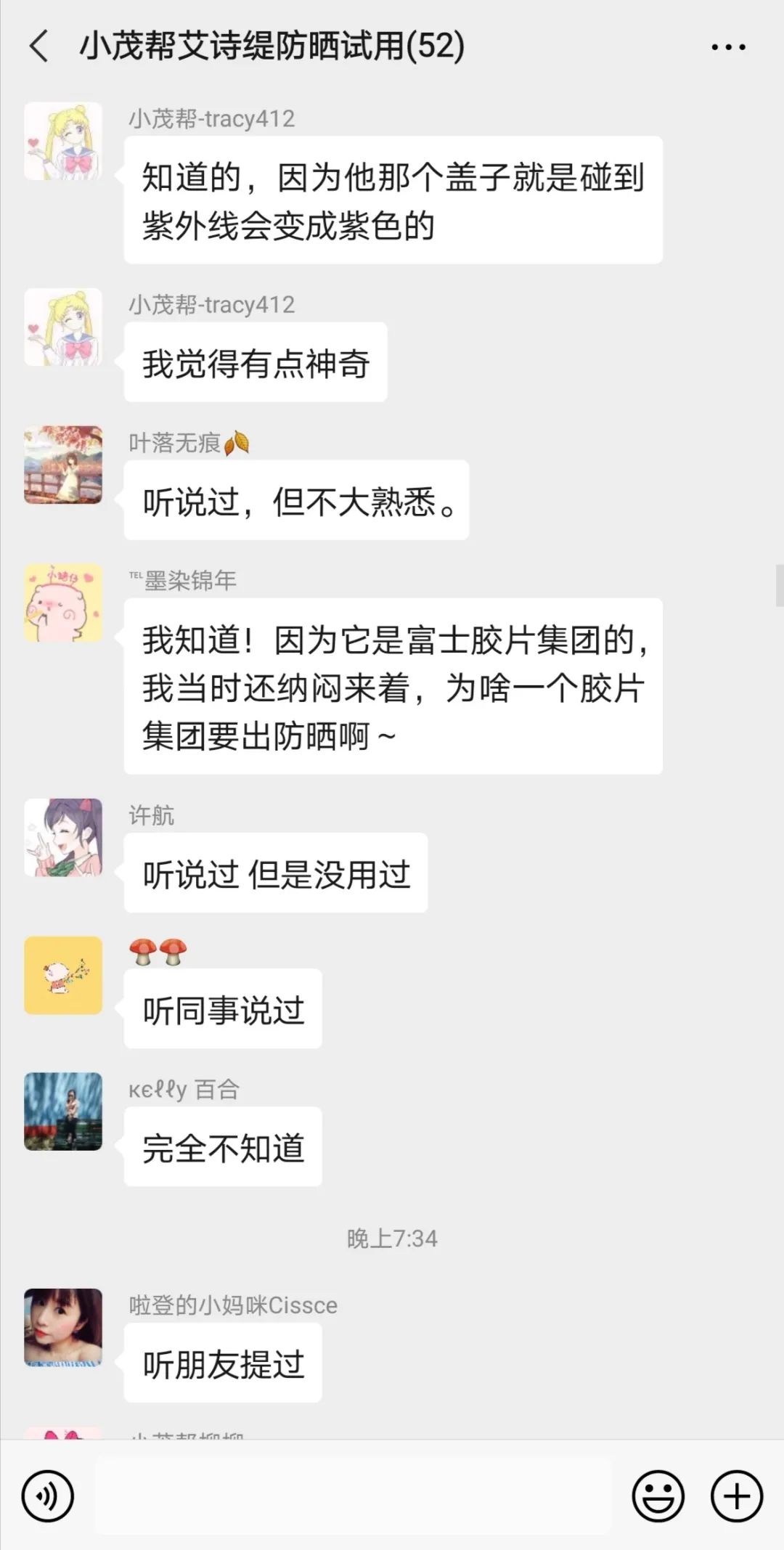This screenshot has width=784, height=1550.
Task: Open the plus attachments menu
Action: pos(736,1496)
